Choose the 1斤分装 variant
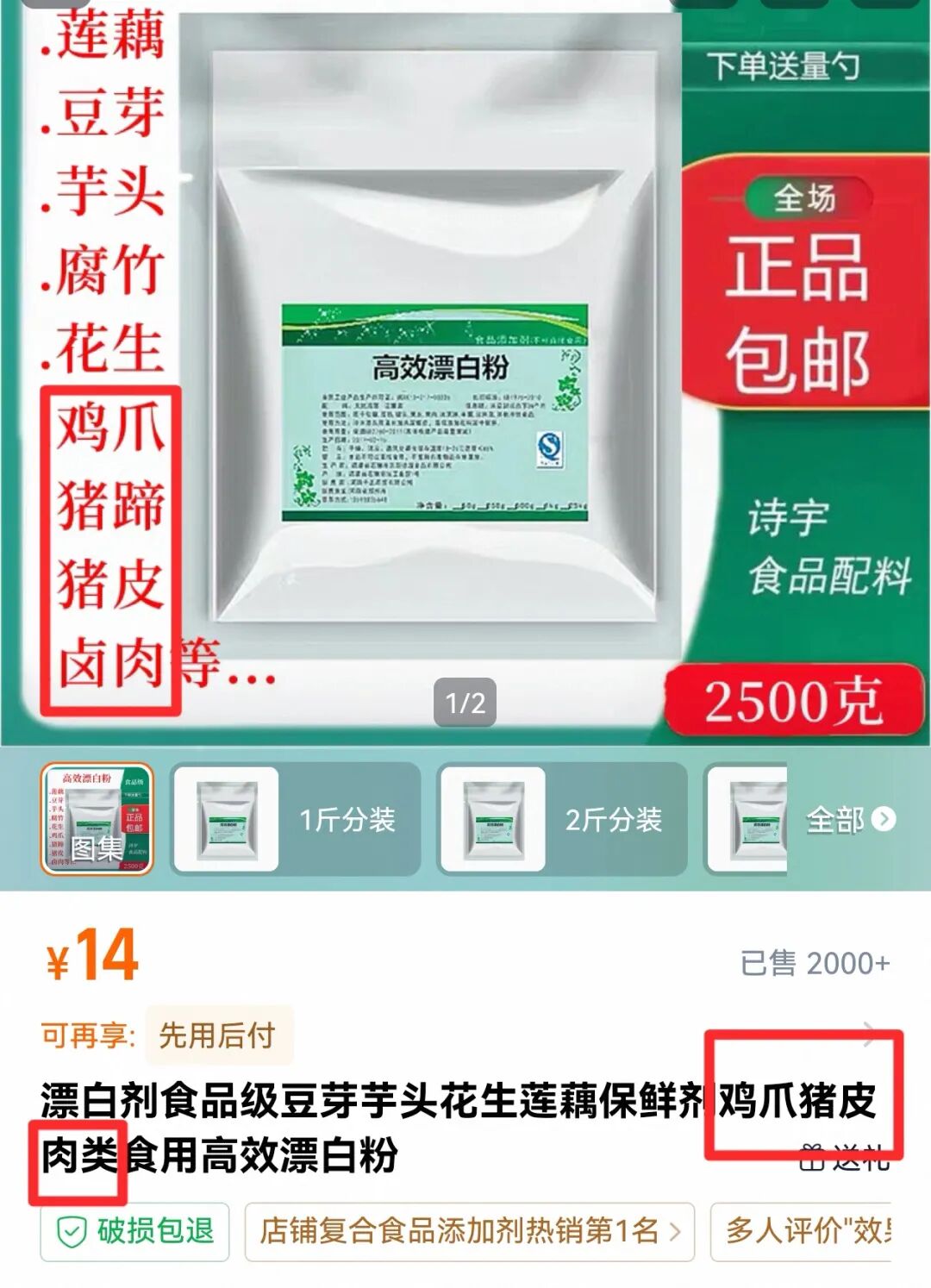Image resolution: width=931 pixels, height=1288 pixels. click(x=296, y=819)
